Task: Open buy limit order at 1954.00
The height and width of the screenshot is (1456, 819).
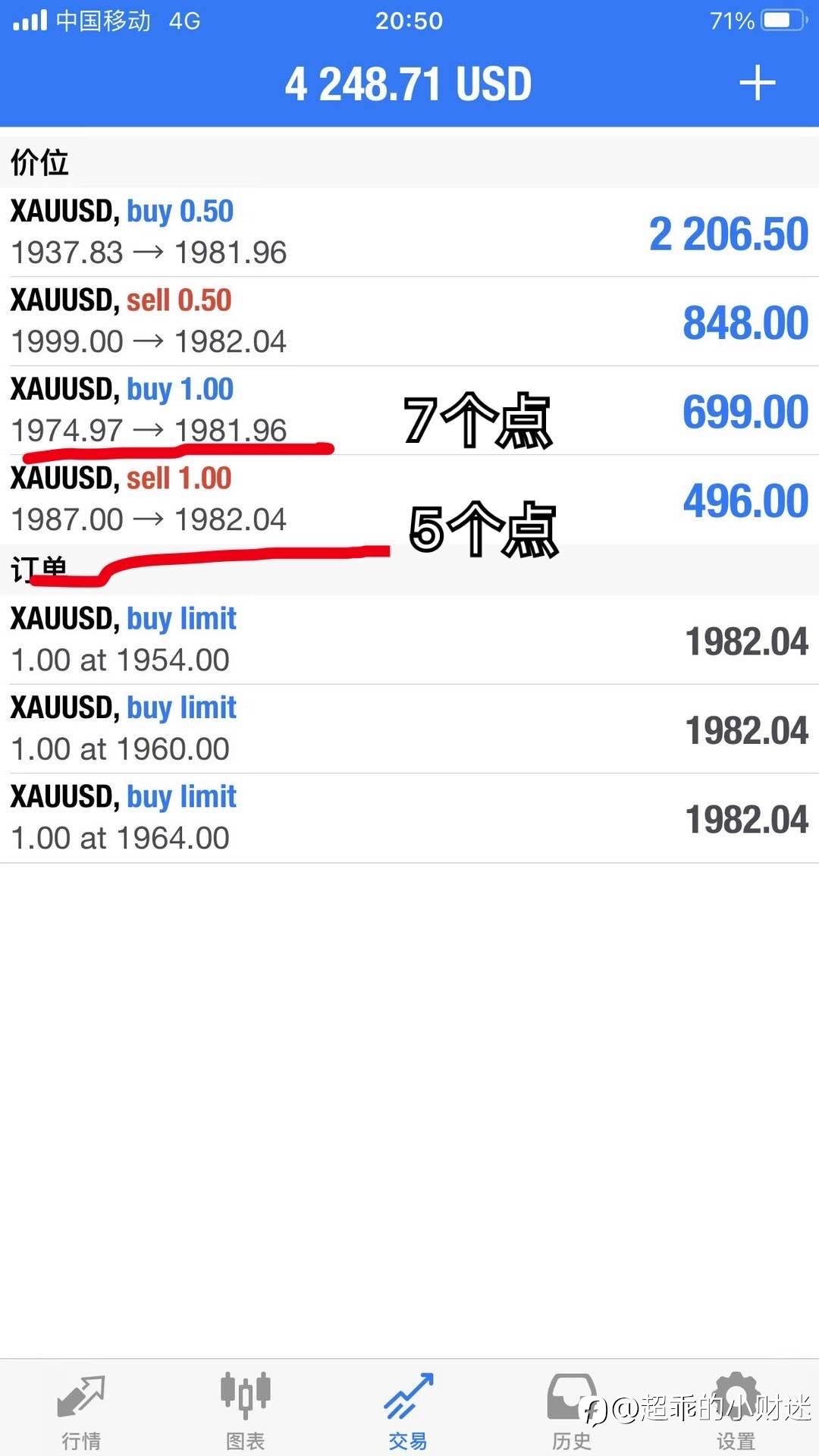Action: (x=409, y=639)
